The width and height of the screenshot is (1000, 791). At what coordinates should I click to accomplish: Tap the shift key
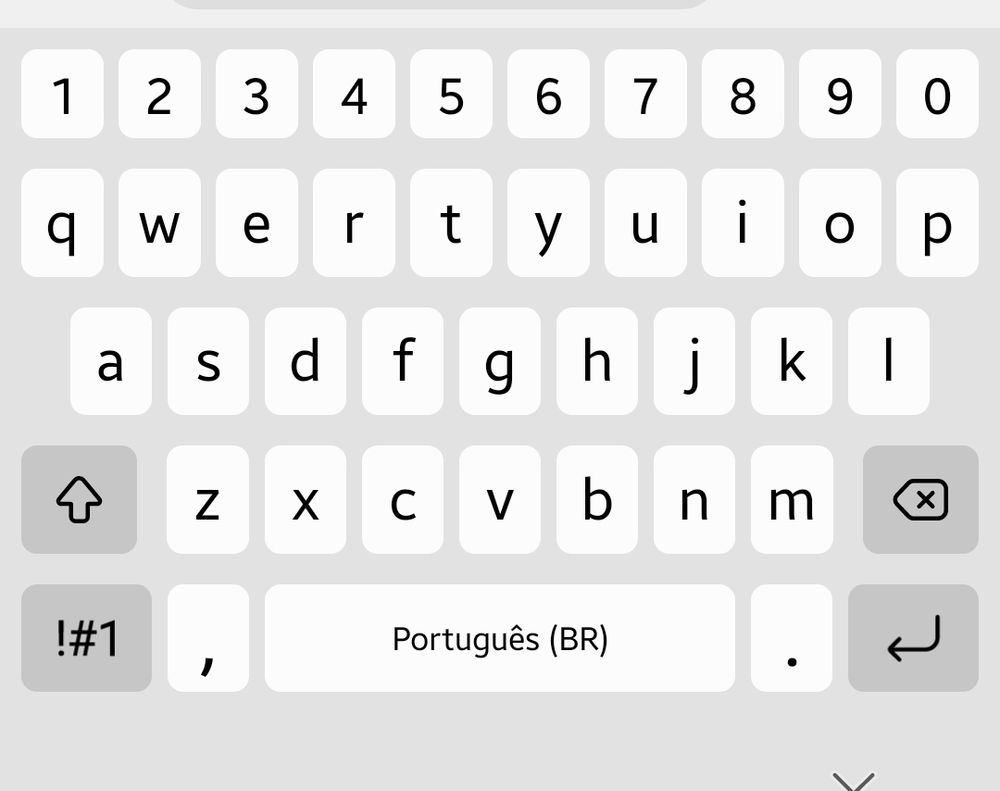(79, 499)
